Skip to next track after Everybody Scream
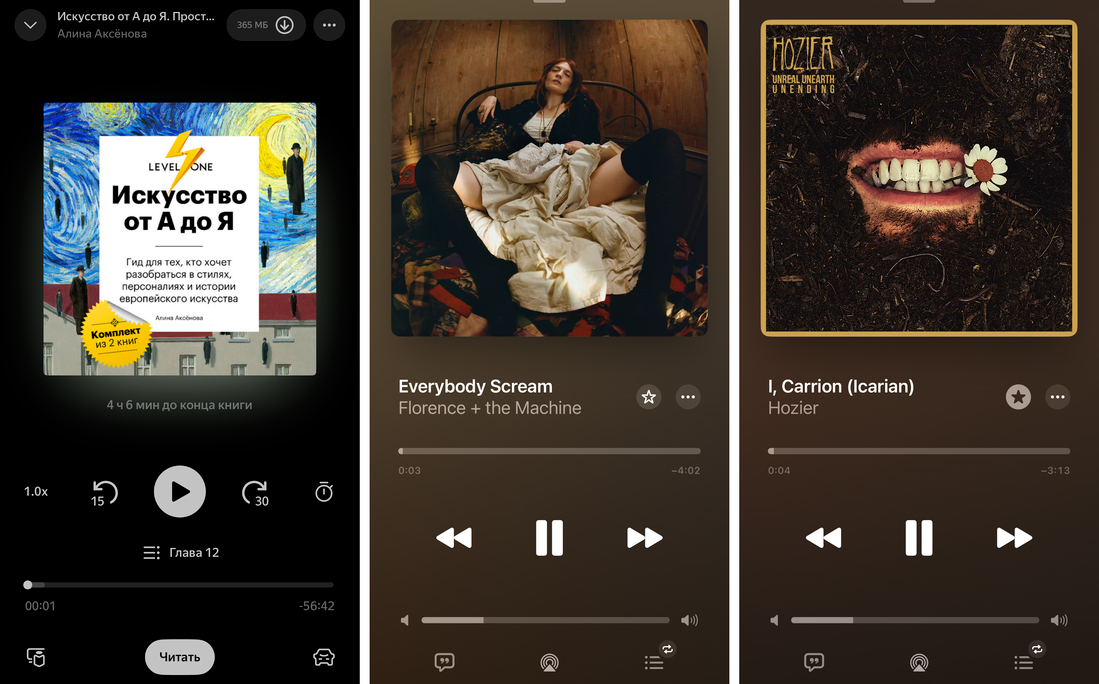The image size is (1099, 684). click(645, 538)
